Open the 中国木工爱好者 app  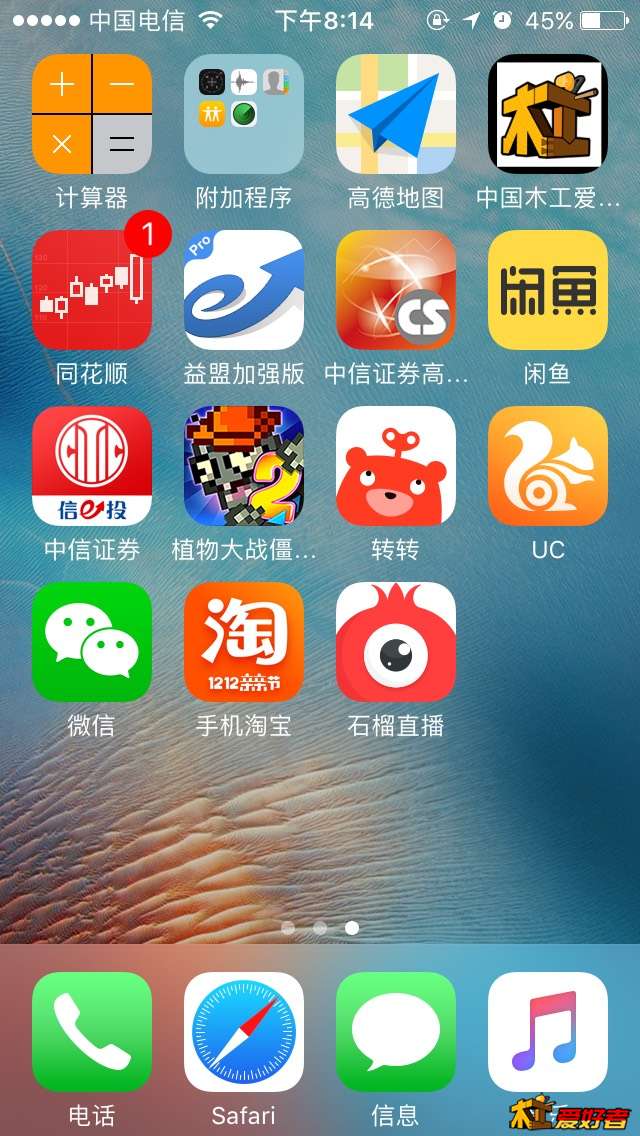click(548, 114)
